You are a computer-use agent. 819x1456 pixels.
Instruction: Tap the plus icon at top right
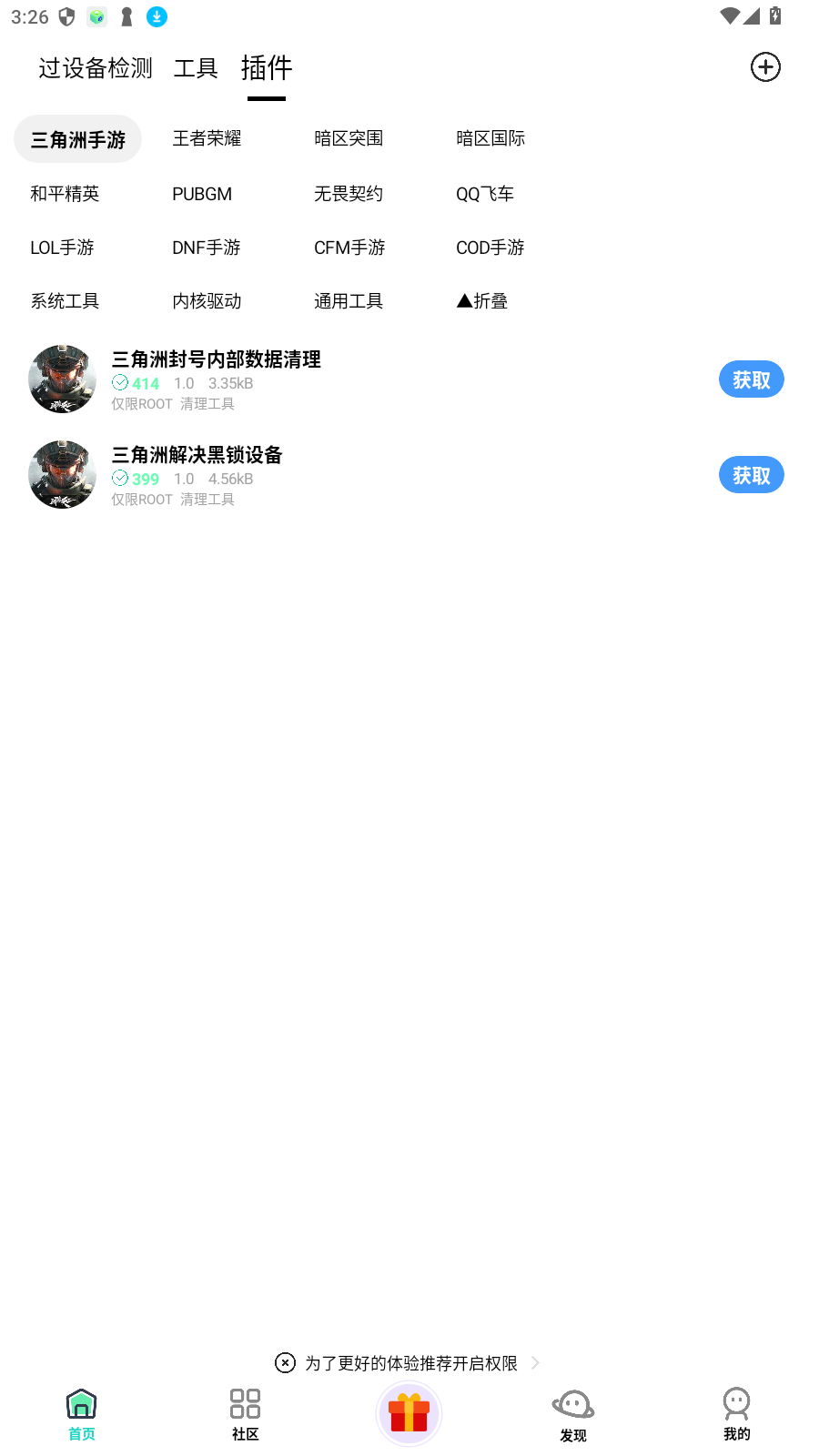click(765, 66)
